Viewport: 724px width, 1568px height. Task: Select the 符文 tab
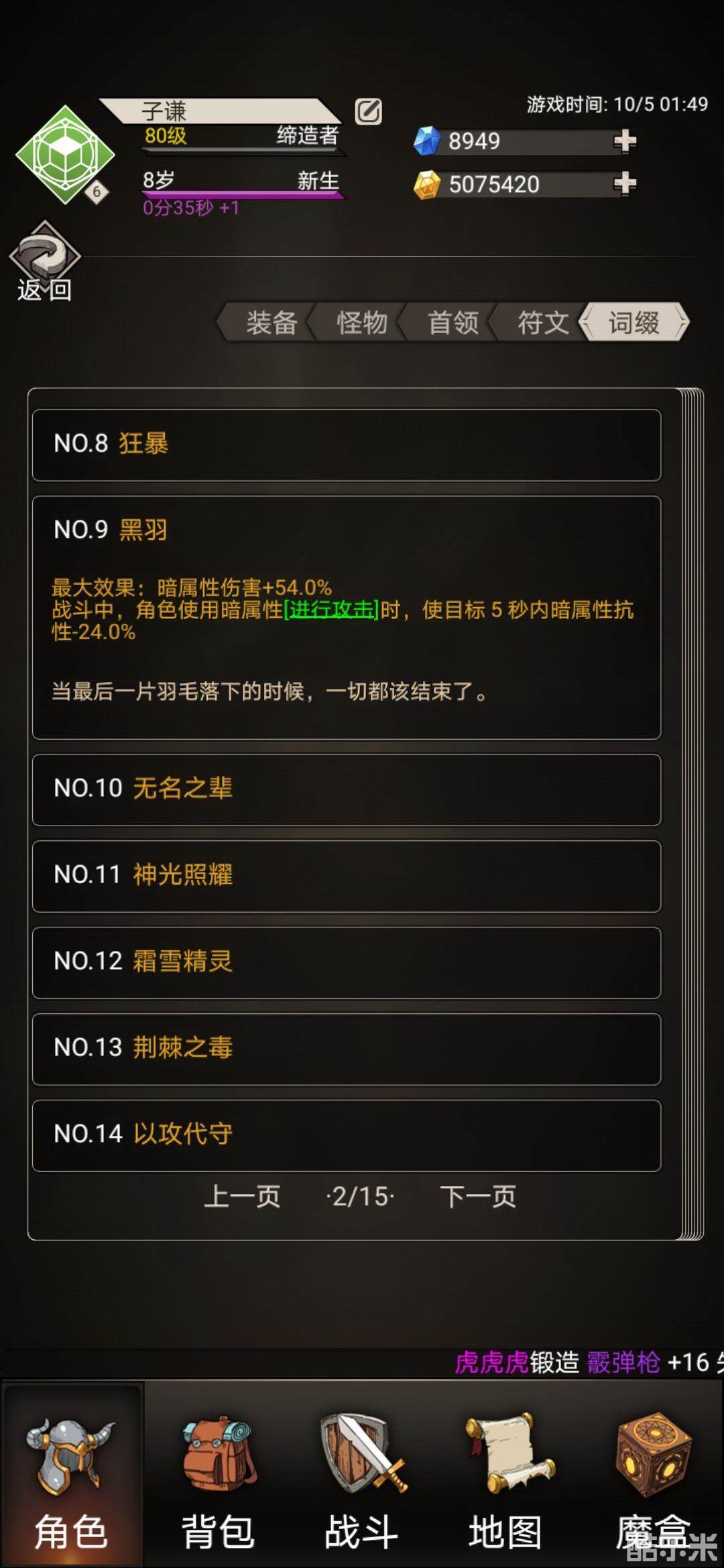(x=543, y=322)
